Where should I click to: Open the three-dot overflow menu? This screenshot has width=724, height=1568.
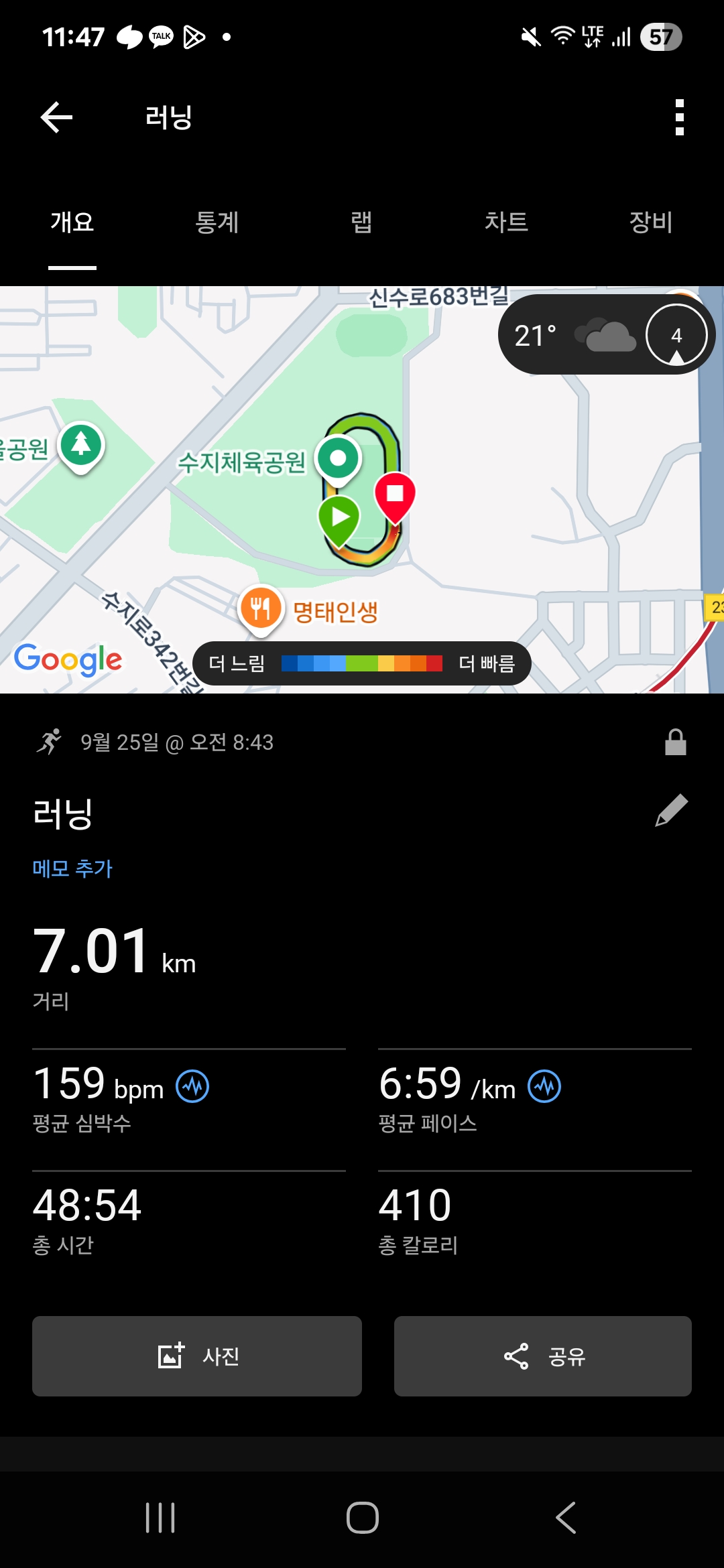click(679, 117)
